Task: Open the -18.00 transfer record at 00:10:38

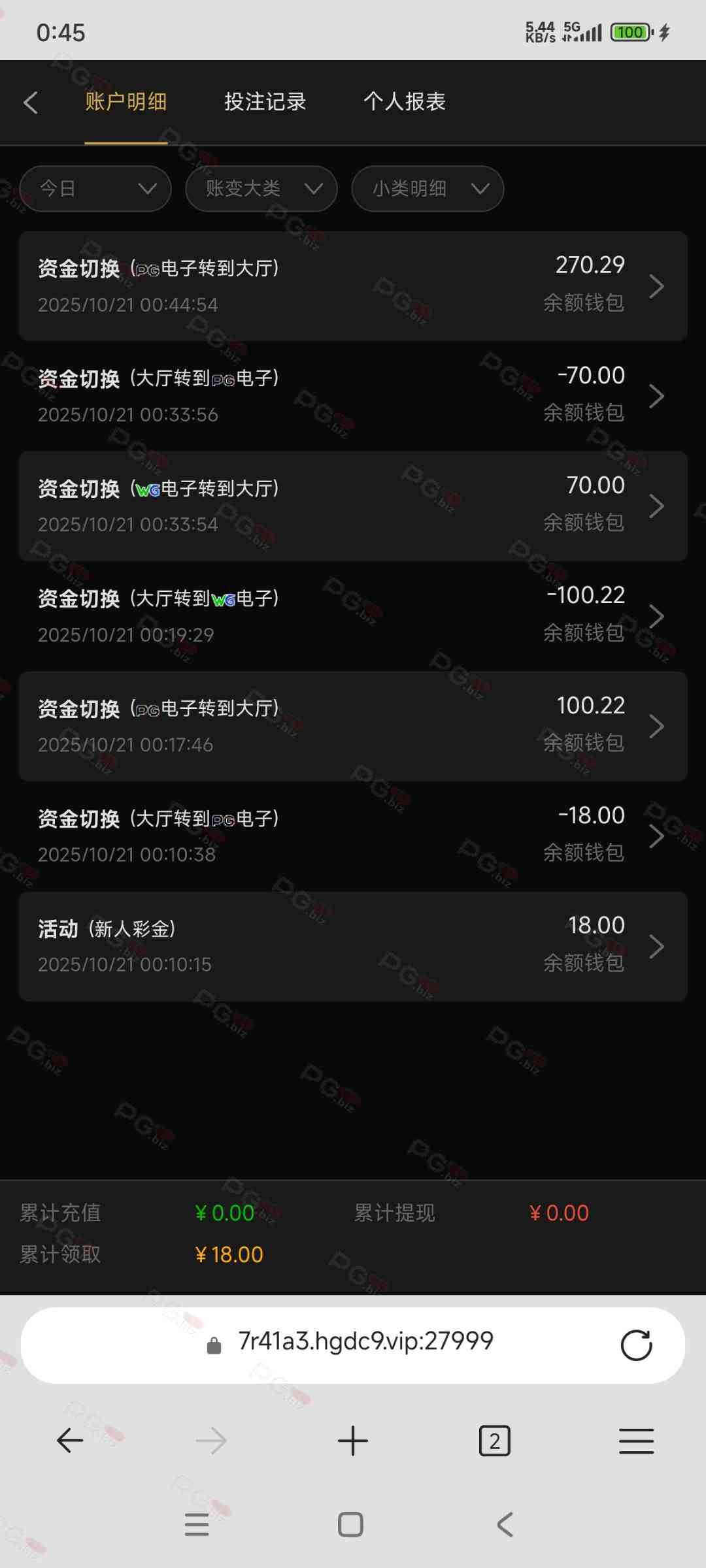Action: click(x=353, y=836)
